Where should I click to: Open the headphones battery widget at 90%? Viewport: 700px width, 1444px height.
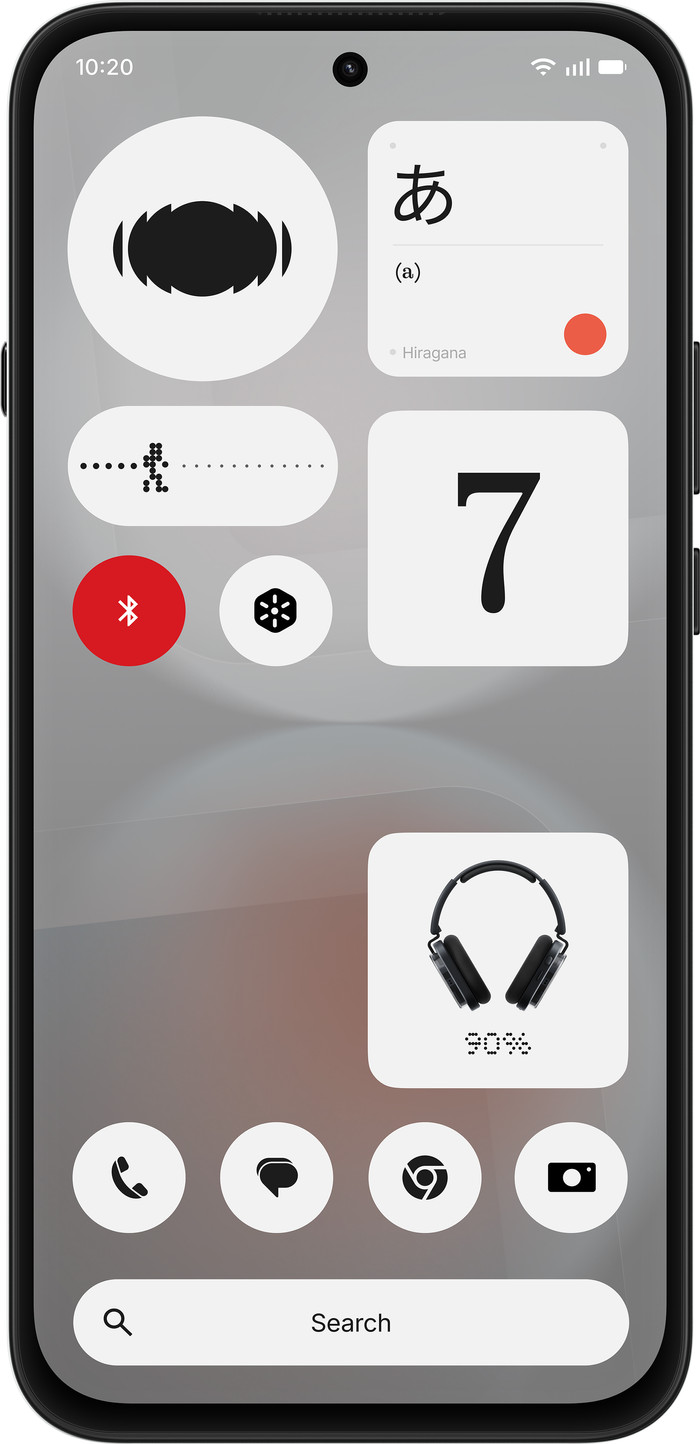[x=498, y=960]
